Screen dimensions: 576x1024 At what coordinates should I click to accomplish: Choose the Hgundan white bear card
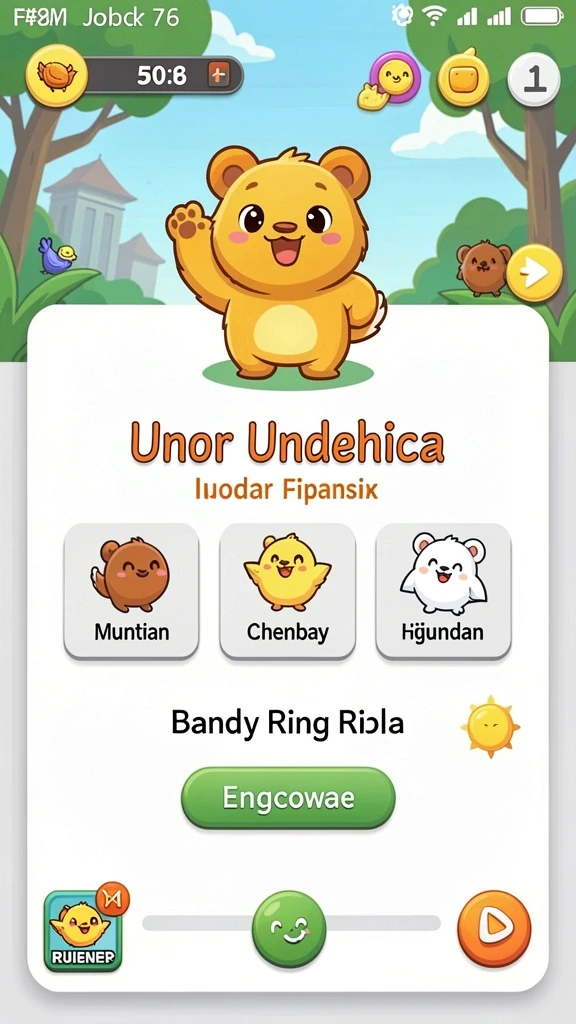point(443,590)
